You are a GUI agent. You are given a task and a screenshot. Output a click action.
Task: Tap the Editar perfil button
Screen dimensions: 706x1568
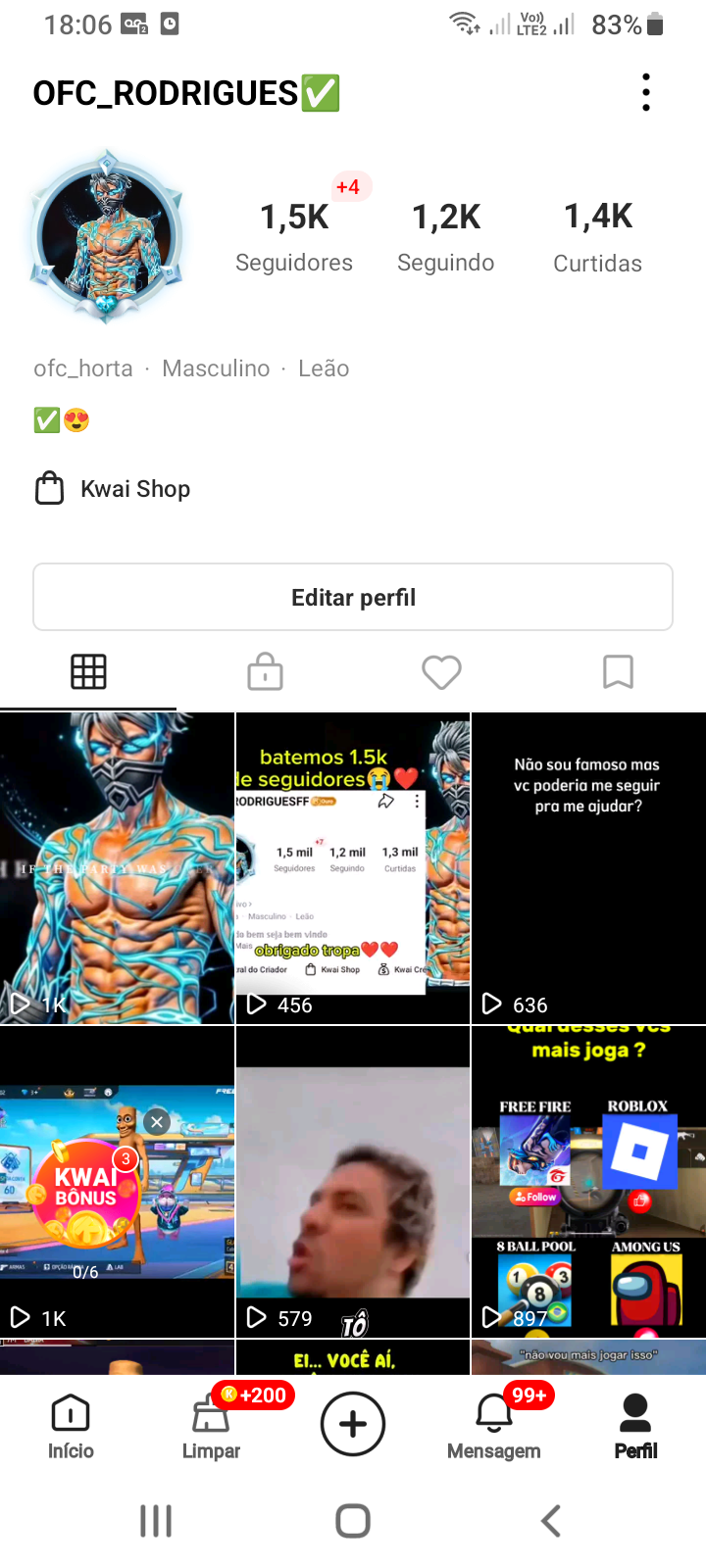click(x=353, y=597)
